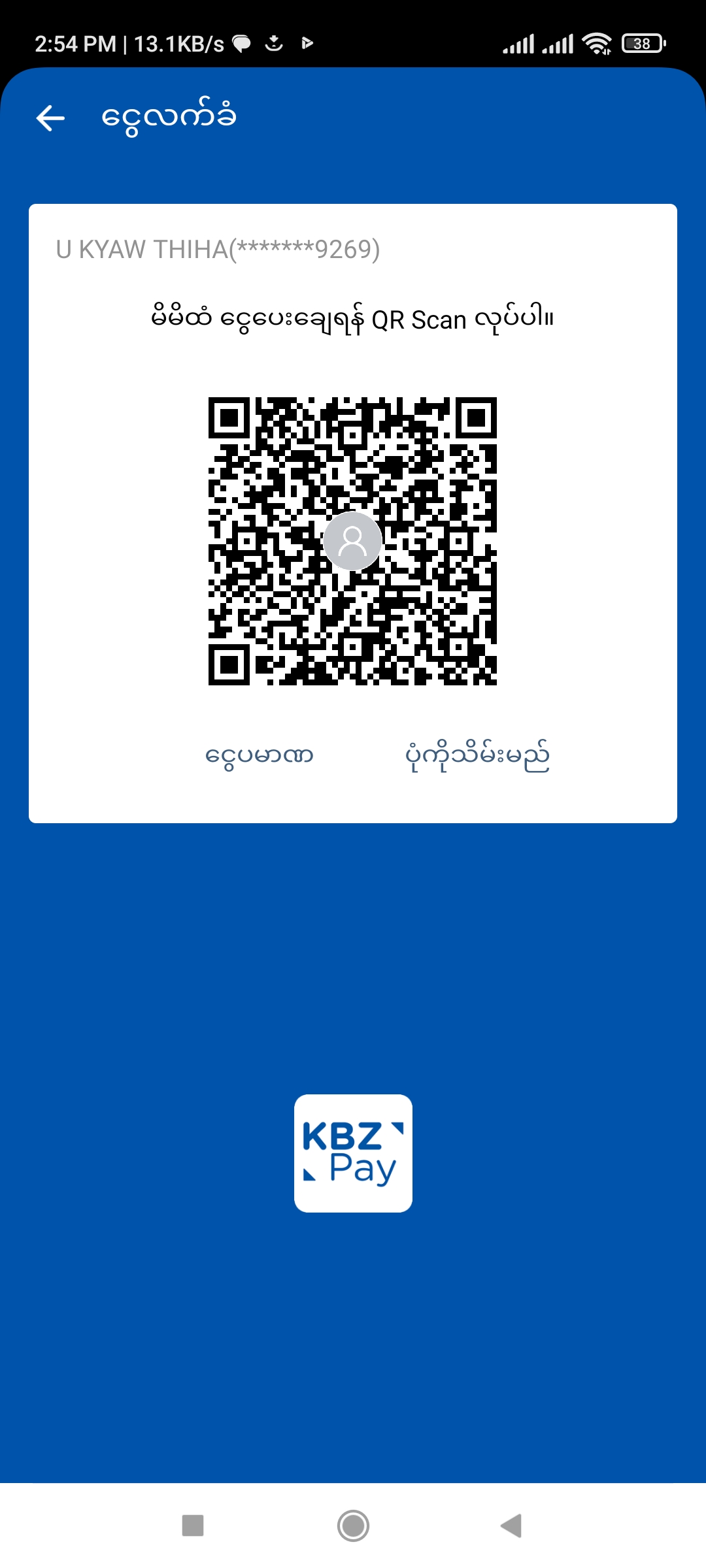The width and height of the screenshot is (706, 1568).
Task: Tap ပုံကိုသိမ်းမည် to save the QR image
Action: click(477, 756)
